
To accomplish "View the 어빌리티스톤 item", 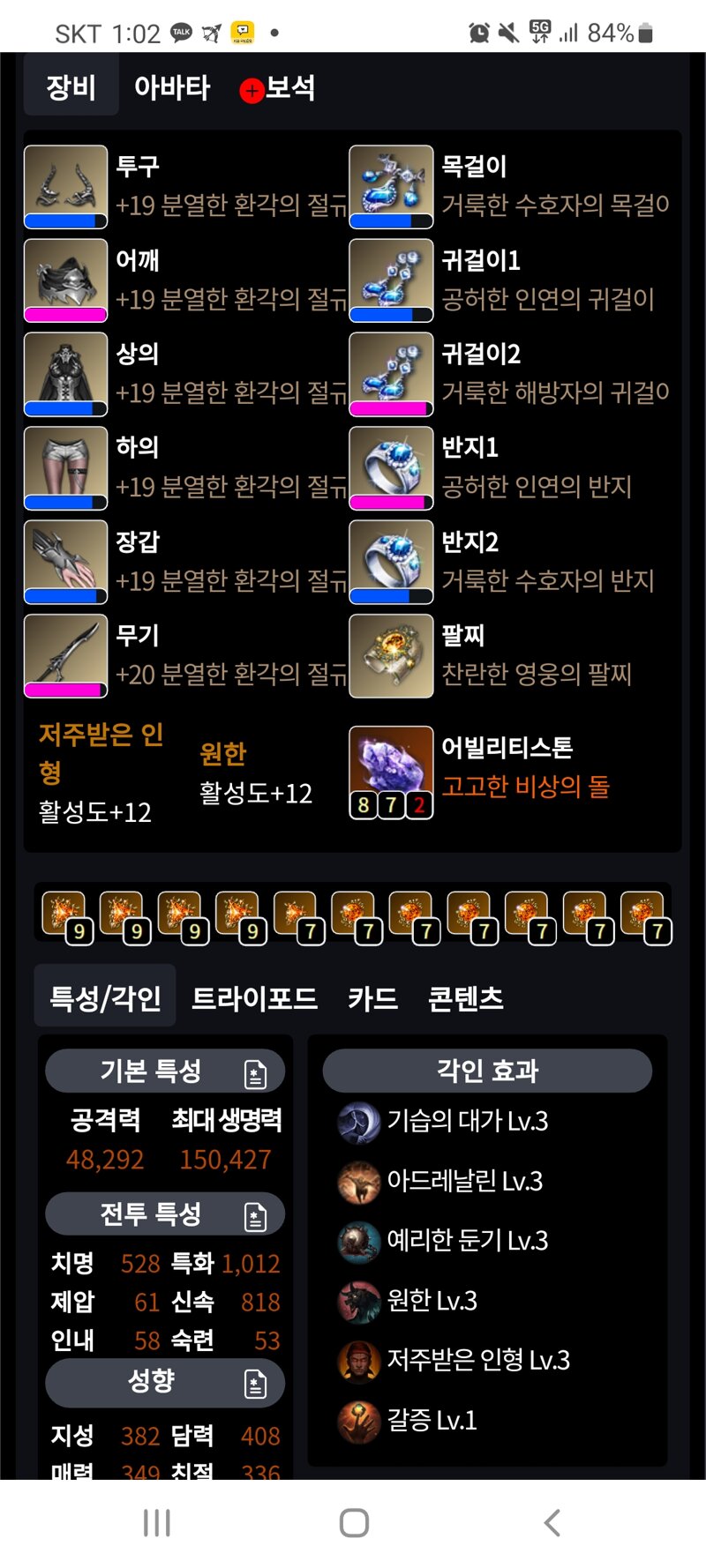I will 510,773.
